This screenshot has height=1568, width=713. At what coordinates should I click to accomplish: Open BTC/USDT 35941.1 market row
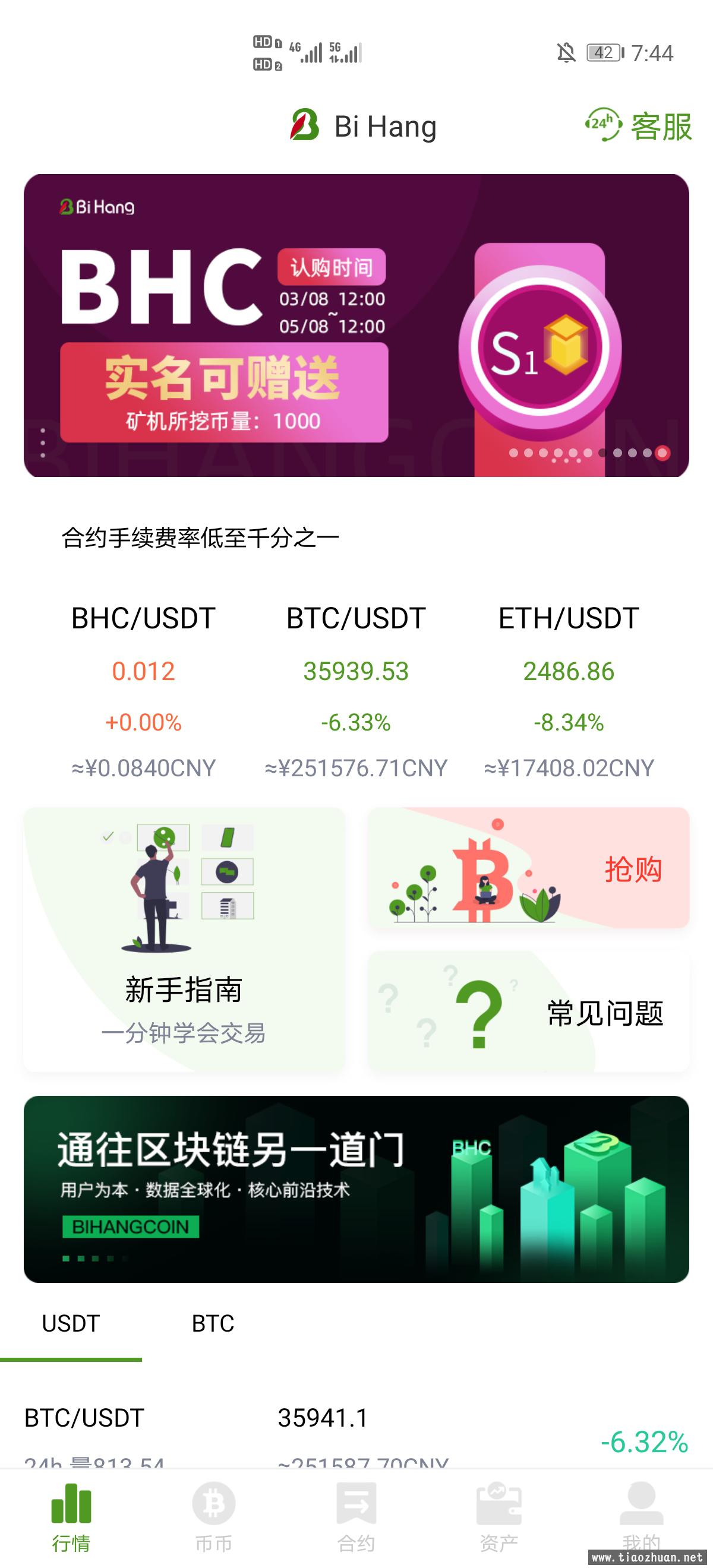tap(356, 1430)
